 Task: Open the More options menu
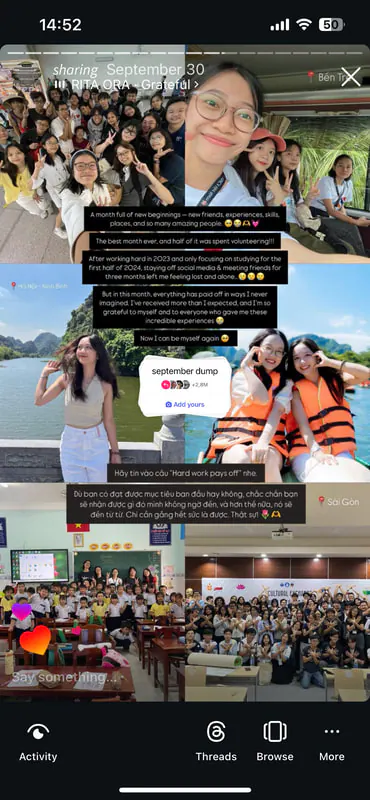pyautogui.click(x=332, y=743)
